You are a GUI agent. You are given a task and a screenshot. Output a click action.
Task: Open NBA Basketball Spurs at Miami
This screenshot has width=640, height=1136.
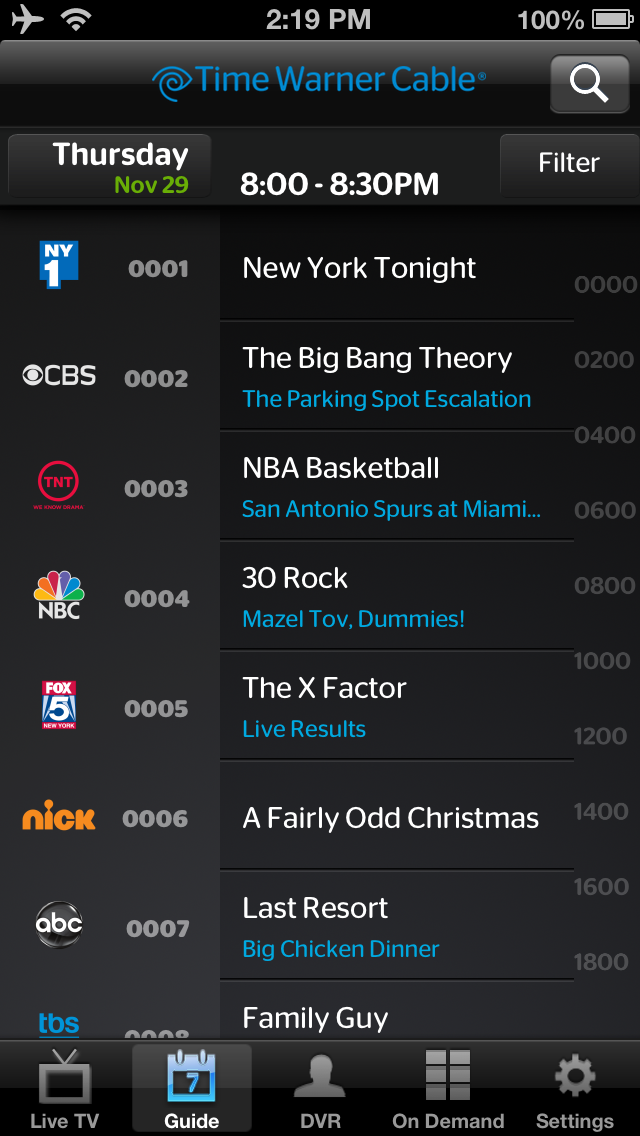coord(396,487)
